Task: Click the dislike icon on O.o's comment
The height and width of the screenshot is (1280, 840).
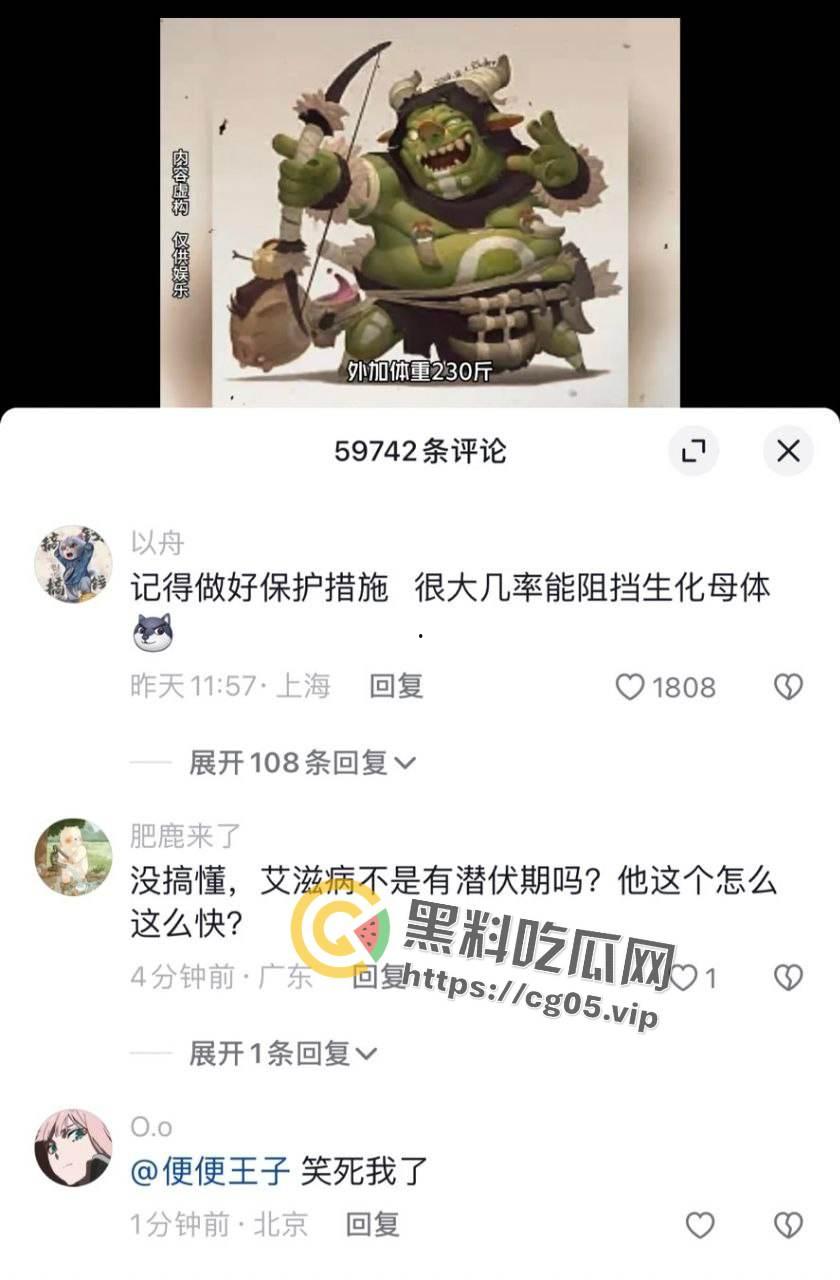Action: [789, 1222]
